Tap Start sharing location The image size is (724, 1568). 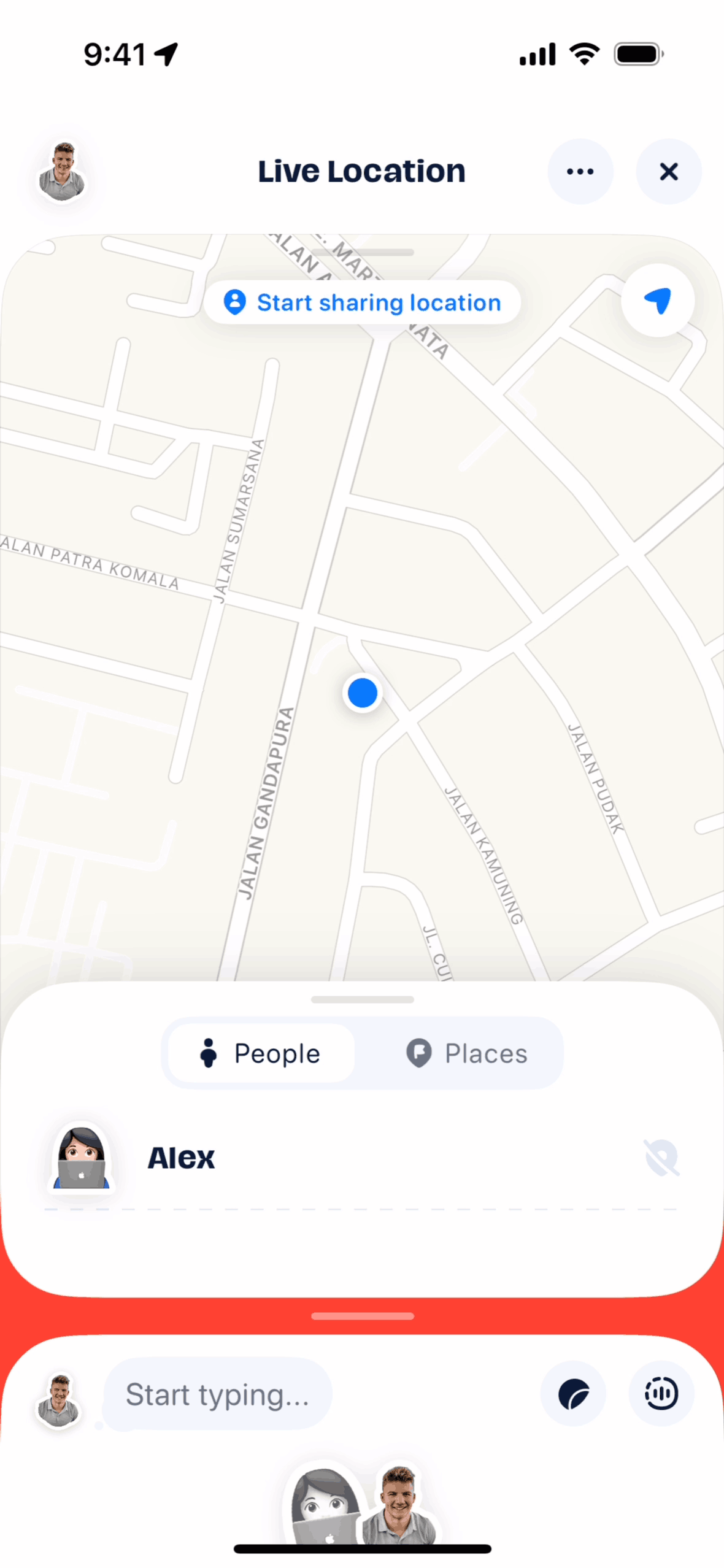(x=363, y=302)
